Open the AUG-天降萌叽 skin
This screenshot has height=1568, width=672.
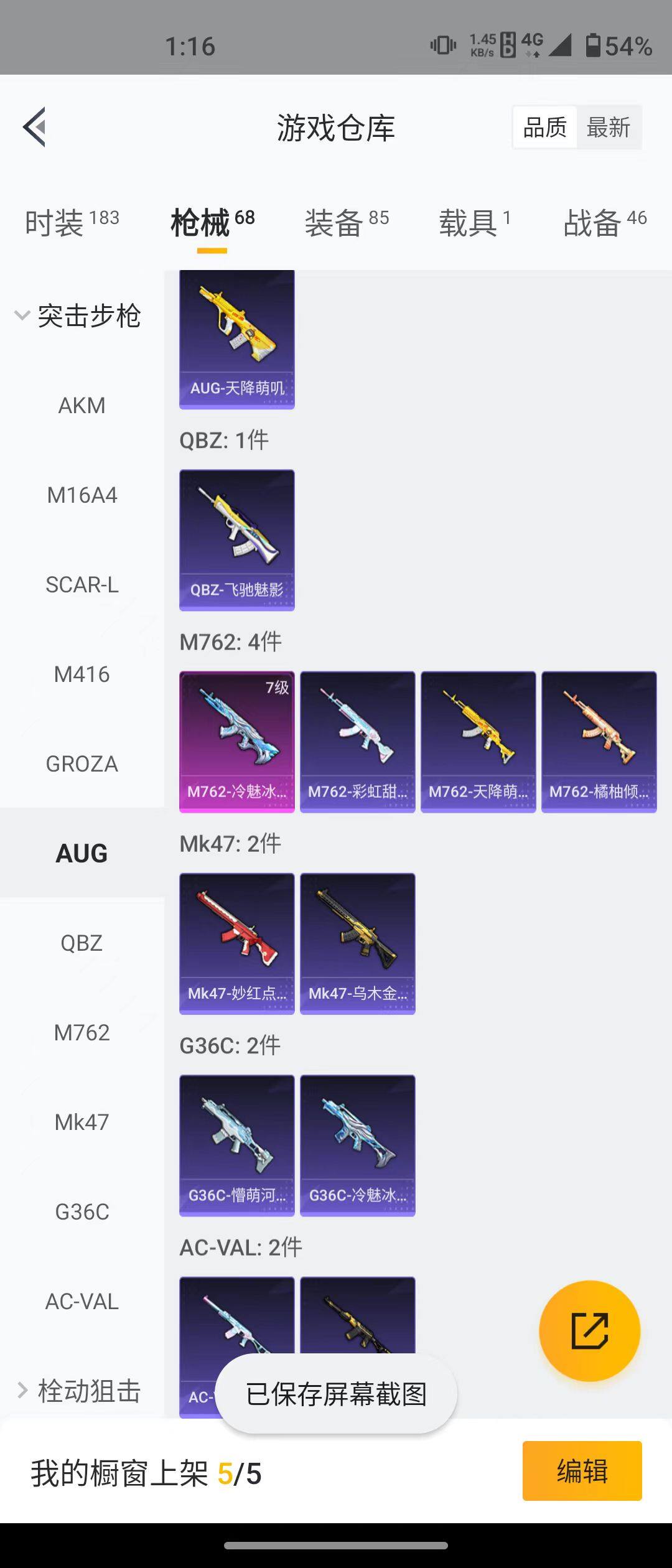point(236,339)
